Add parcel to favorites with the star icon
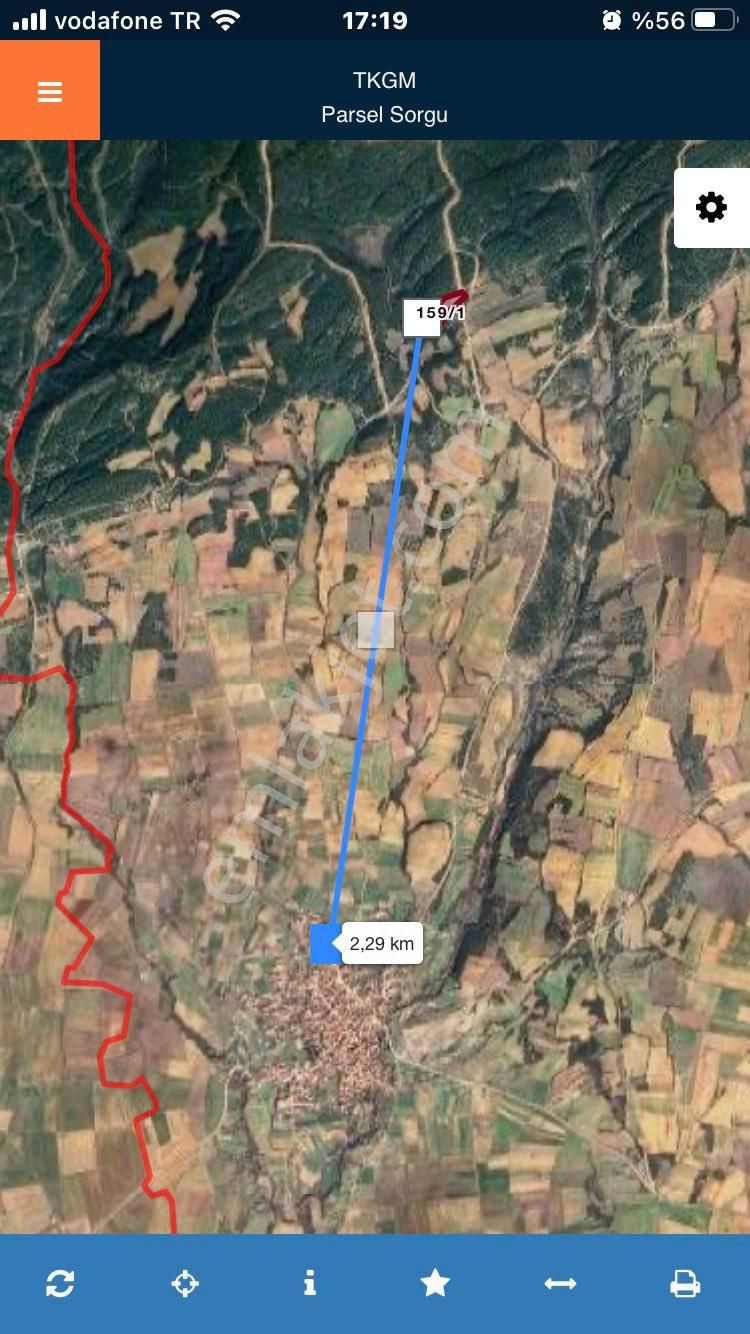 437,1283
